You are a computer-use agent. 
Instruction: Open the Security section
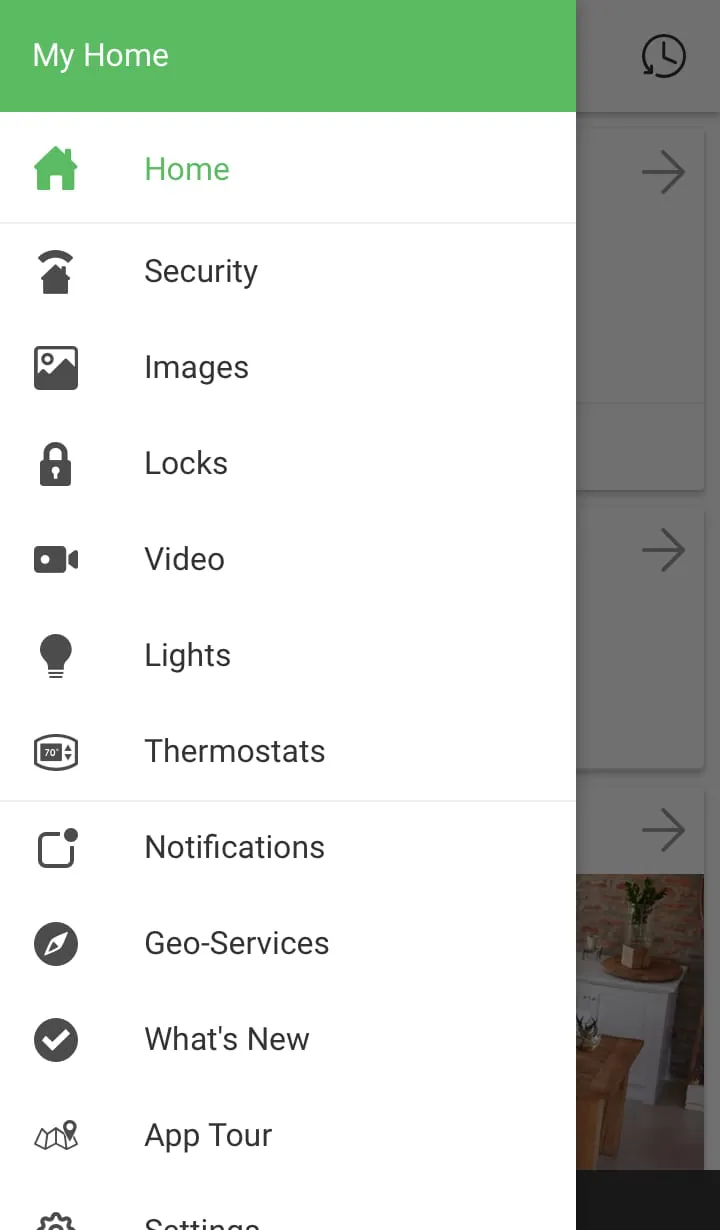click(x=201, y=271)
